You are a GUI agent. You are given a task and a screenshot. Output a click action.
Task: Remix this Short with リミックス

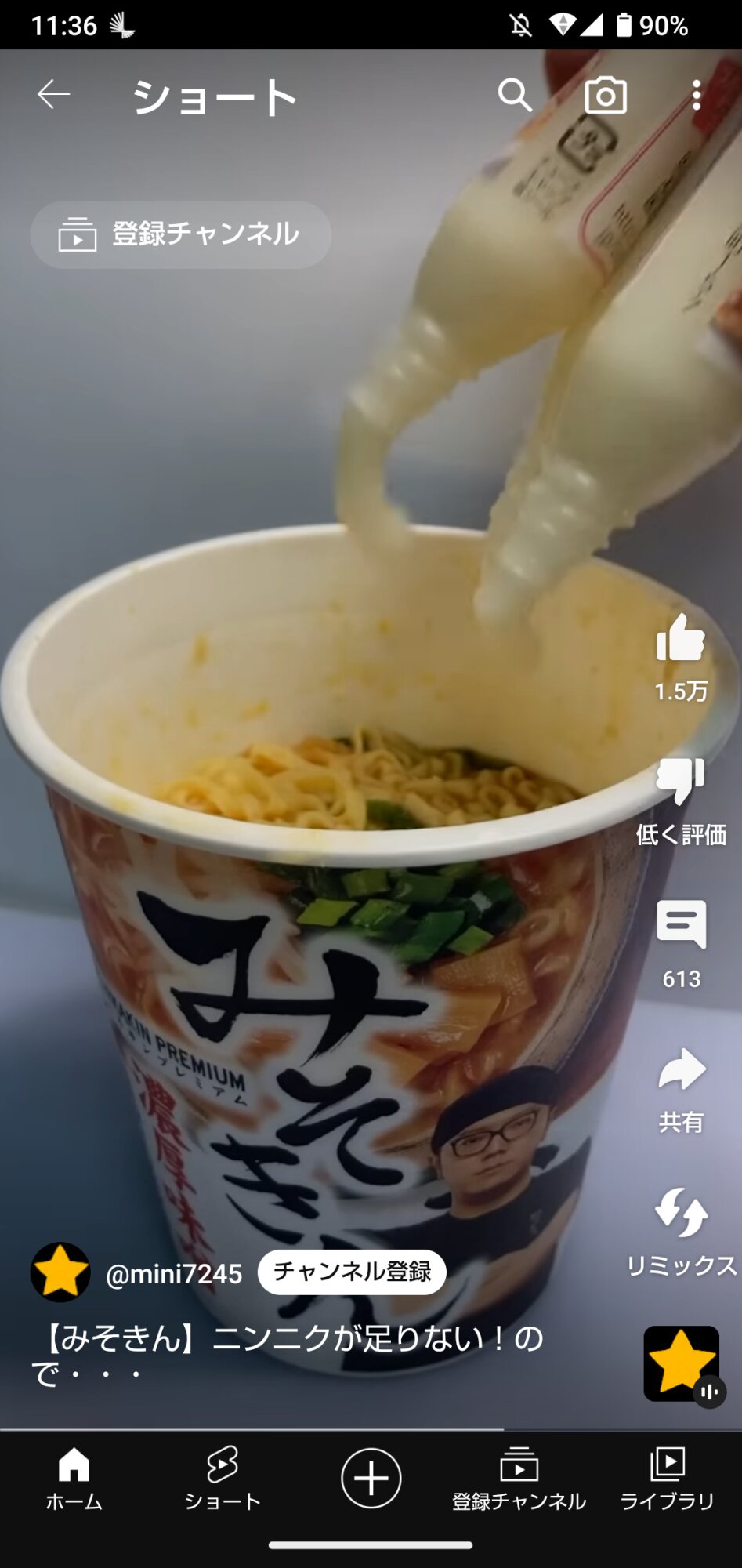point(681,1213)
